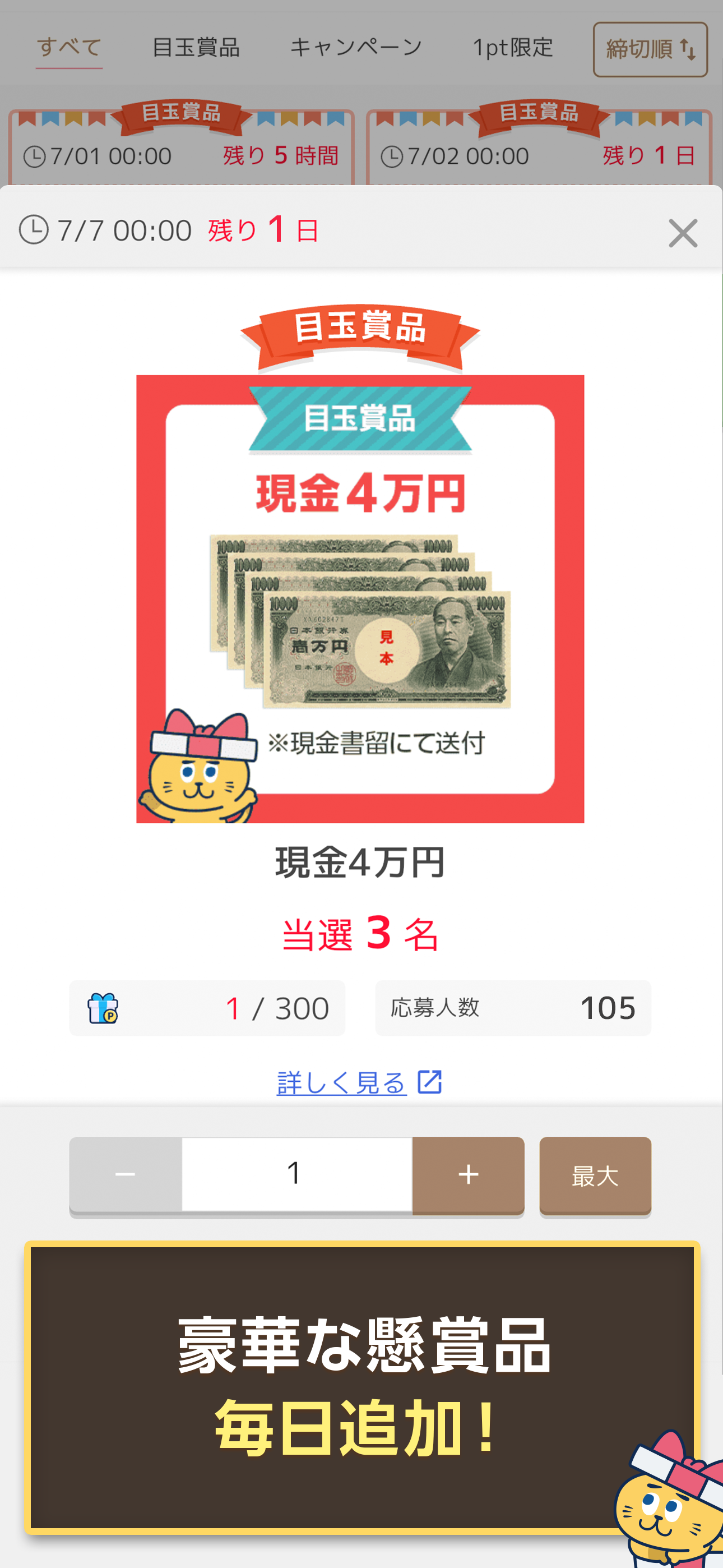Switch to the すべて tab
This screenshot has height=1568, width=723.
[x=69, y=48]
